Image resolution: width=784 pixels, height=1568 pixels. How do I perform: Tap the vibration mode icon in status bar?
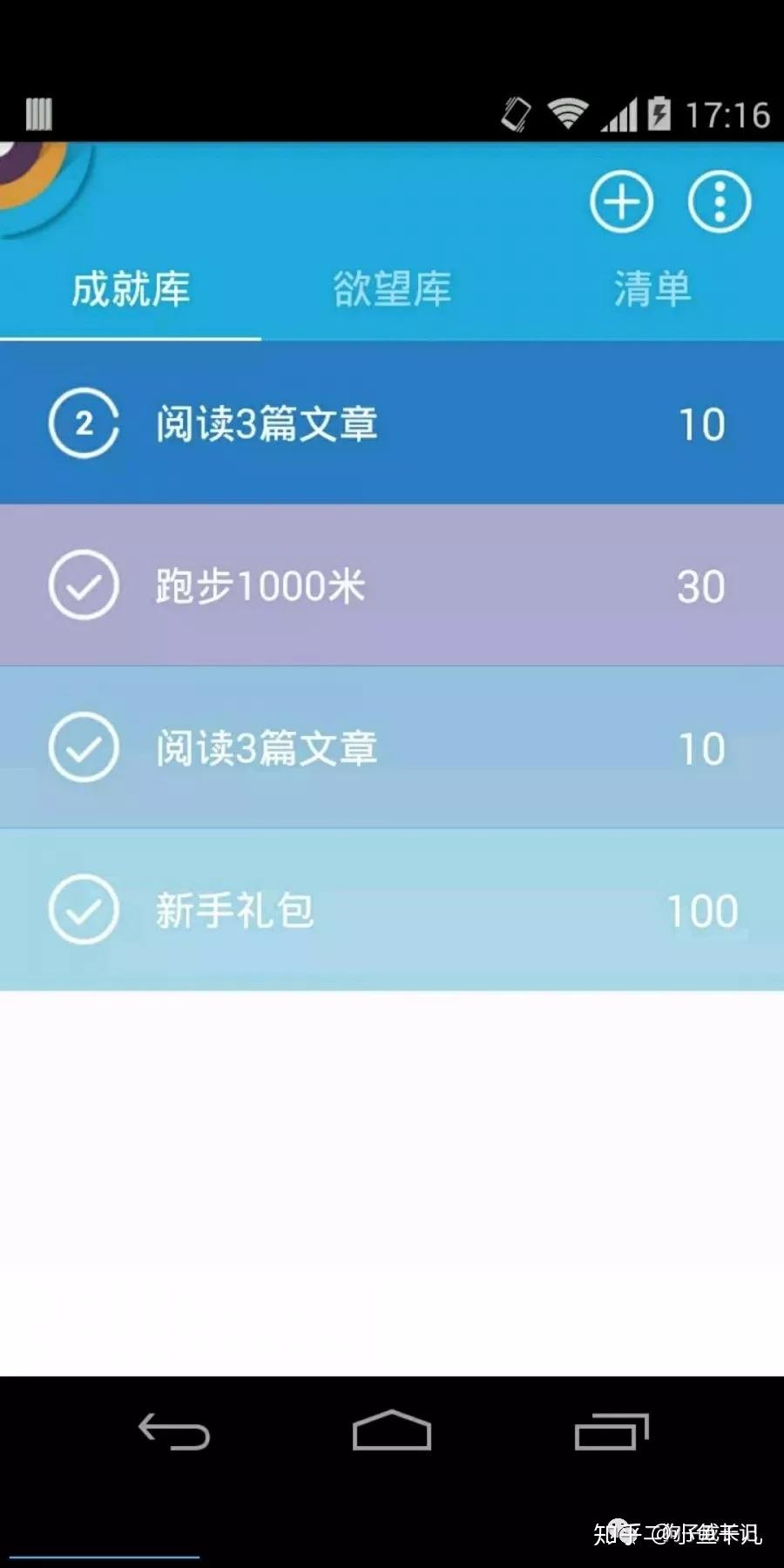coord(514,112)
